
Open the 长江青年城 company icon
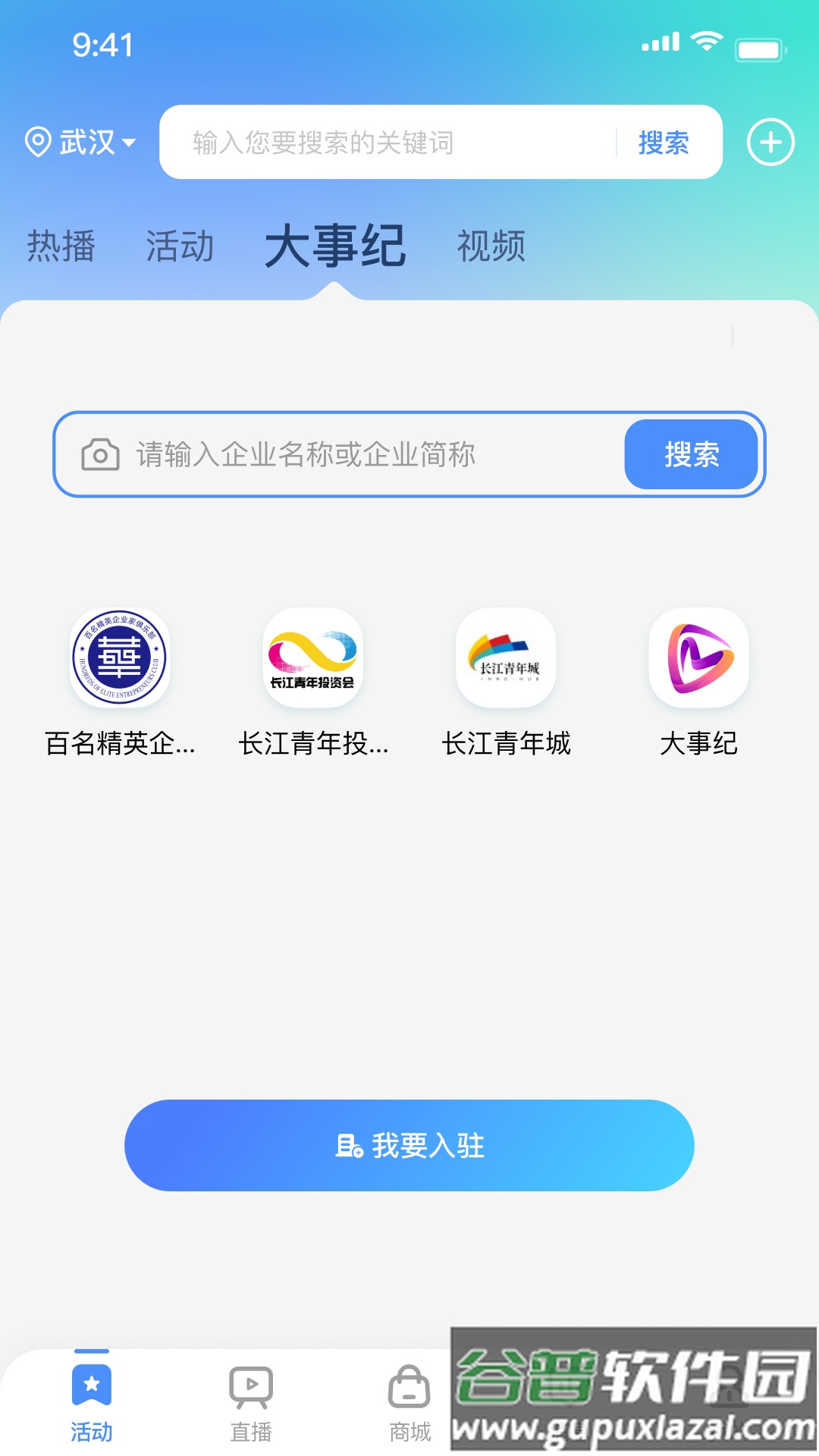pos(506,660)
